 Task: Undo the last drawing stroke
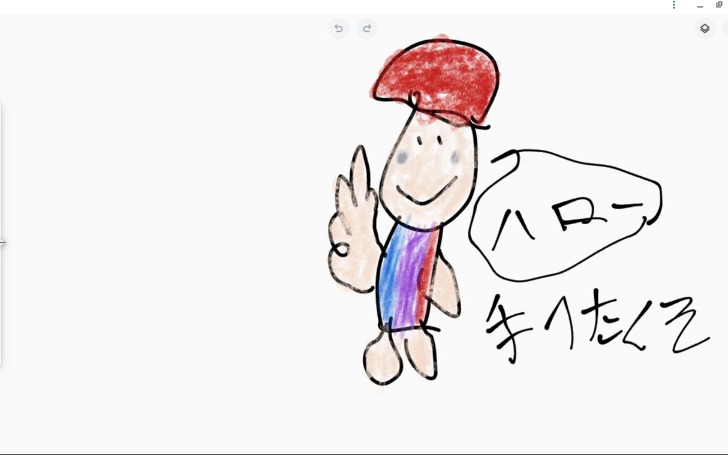[x=338, y=28]
